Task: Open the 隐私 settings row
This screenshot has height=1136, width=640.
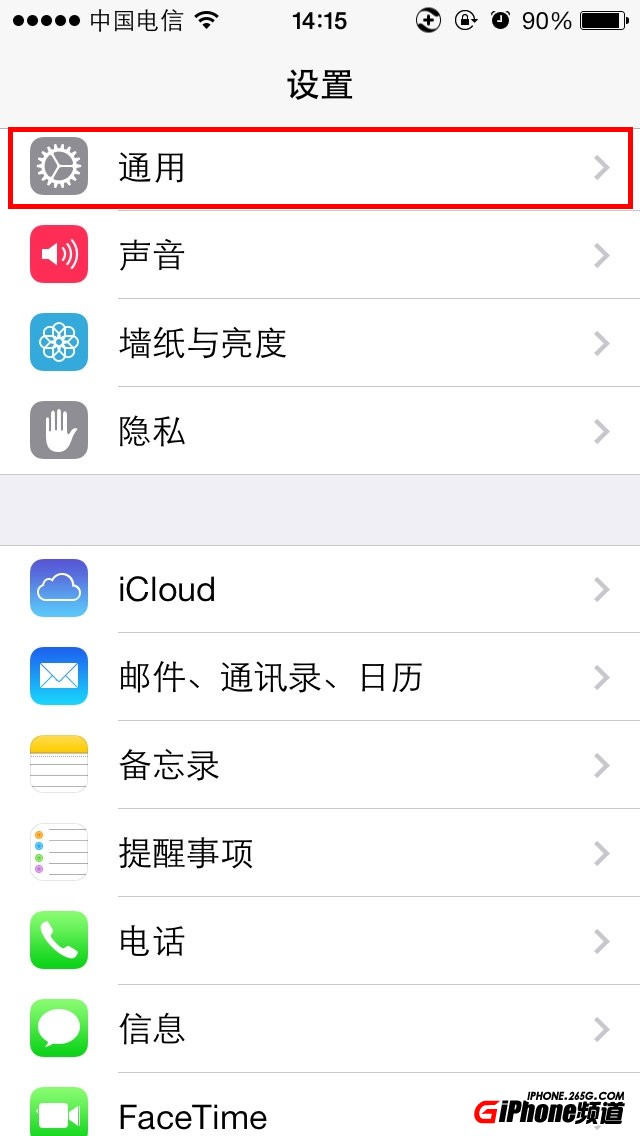Action: (x=320, y=431)
